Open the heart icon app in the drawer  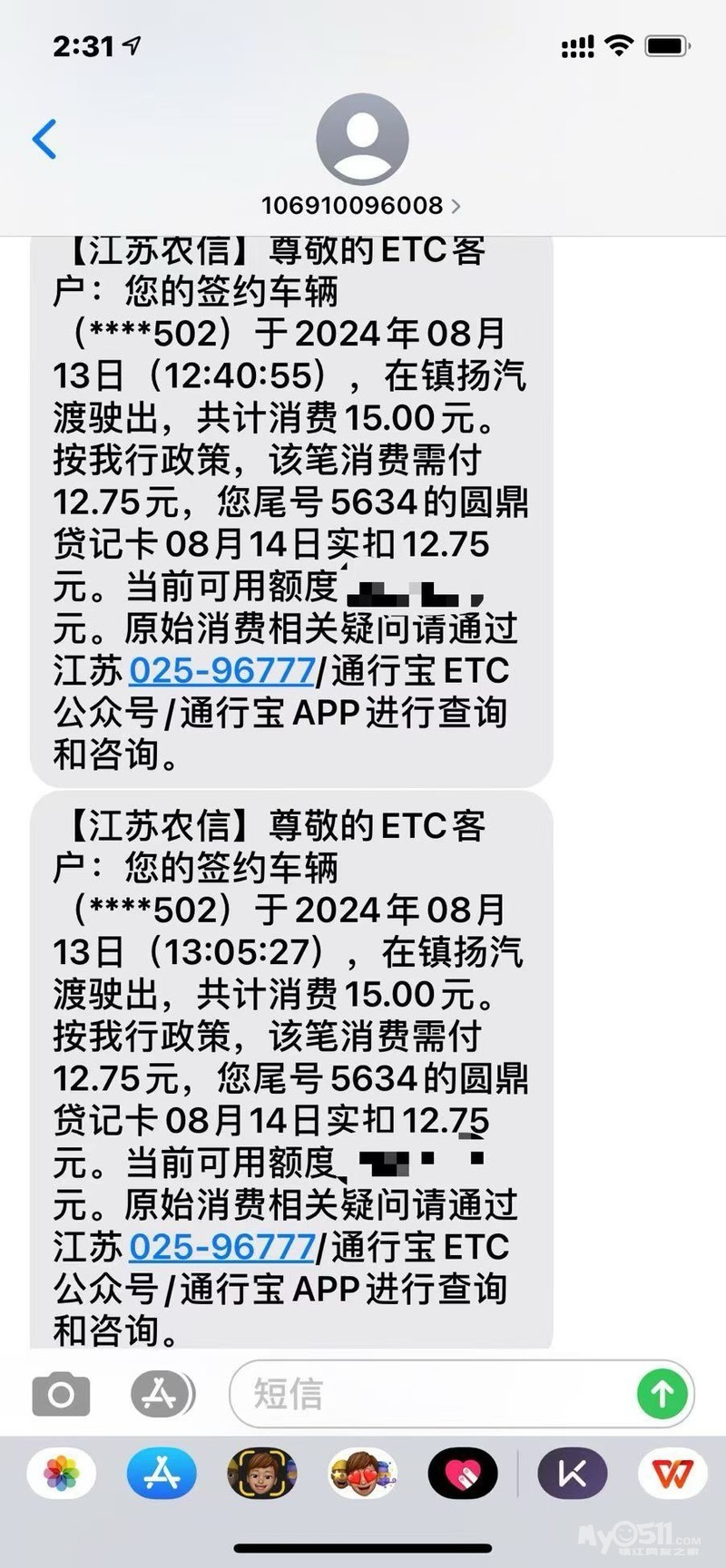click(x=463, y=1474)
